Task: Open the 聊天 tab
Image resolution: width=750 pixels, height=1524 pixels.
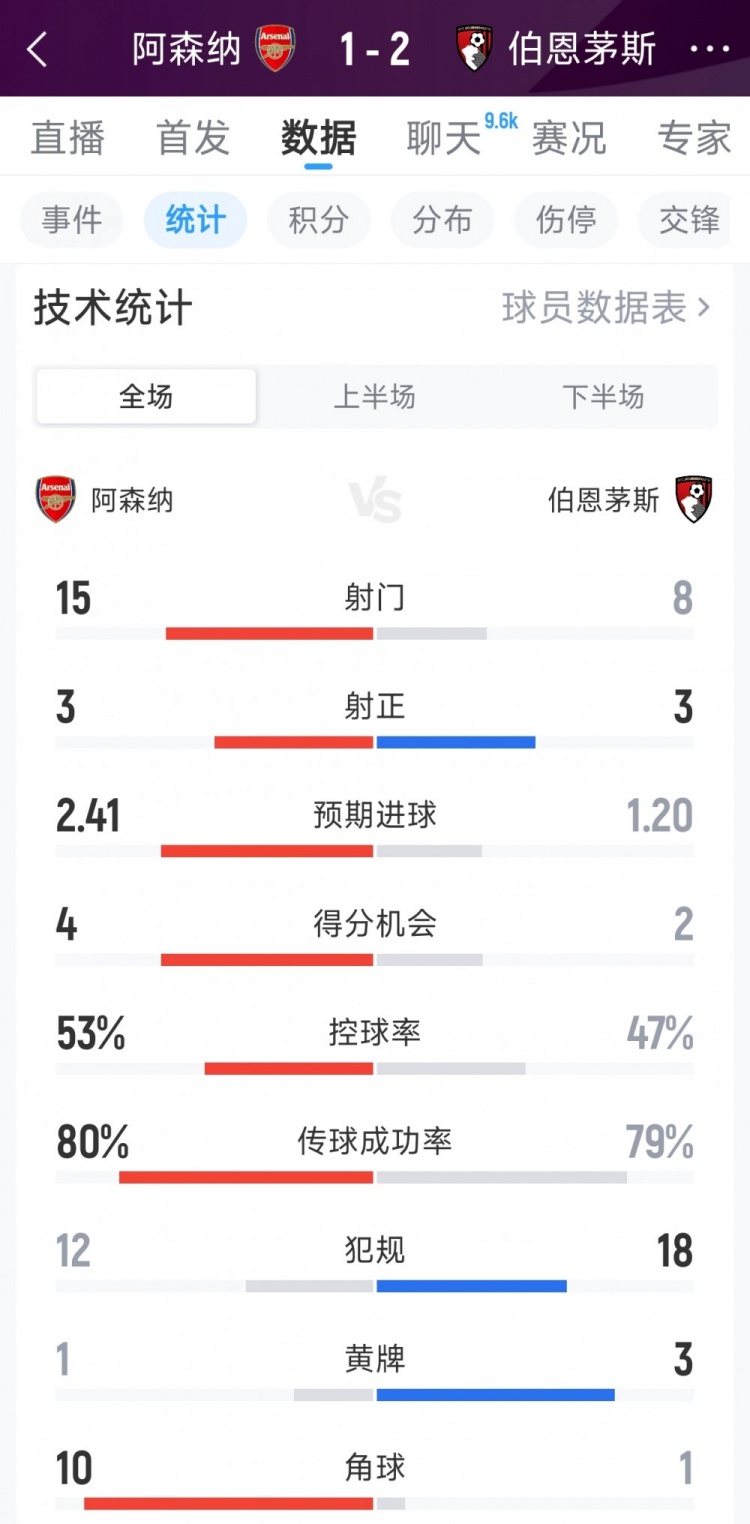Action: (444, 138)
